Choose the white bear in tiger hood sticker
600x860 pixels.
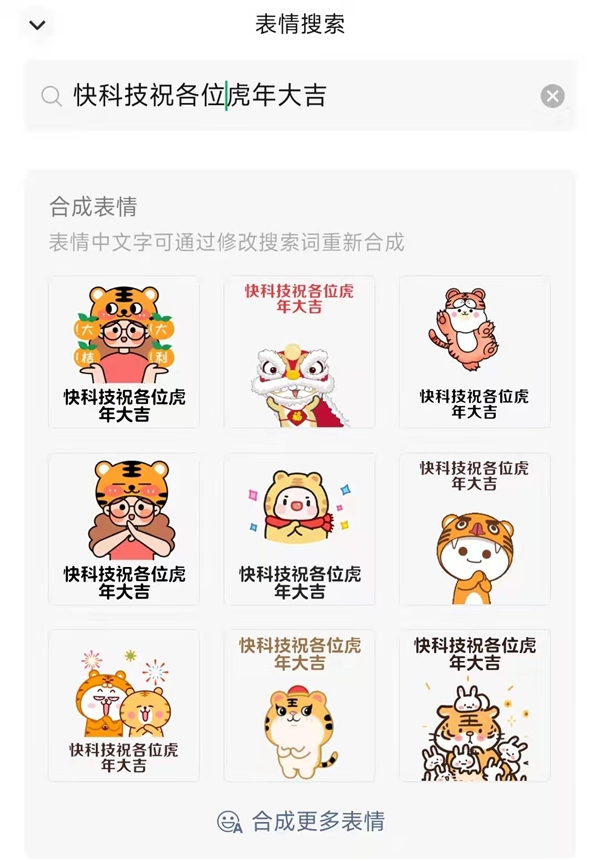click(x=474, y=529)
